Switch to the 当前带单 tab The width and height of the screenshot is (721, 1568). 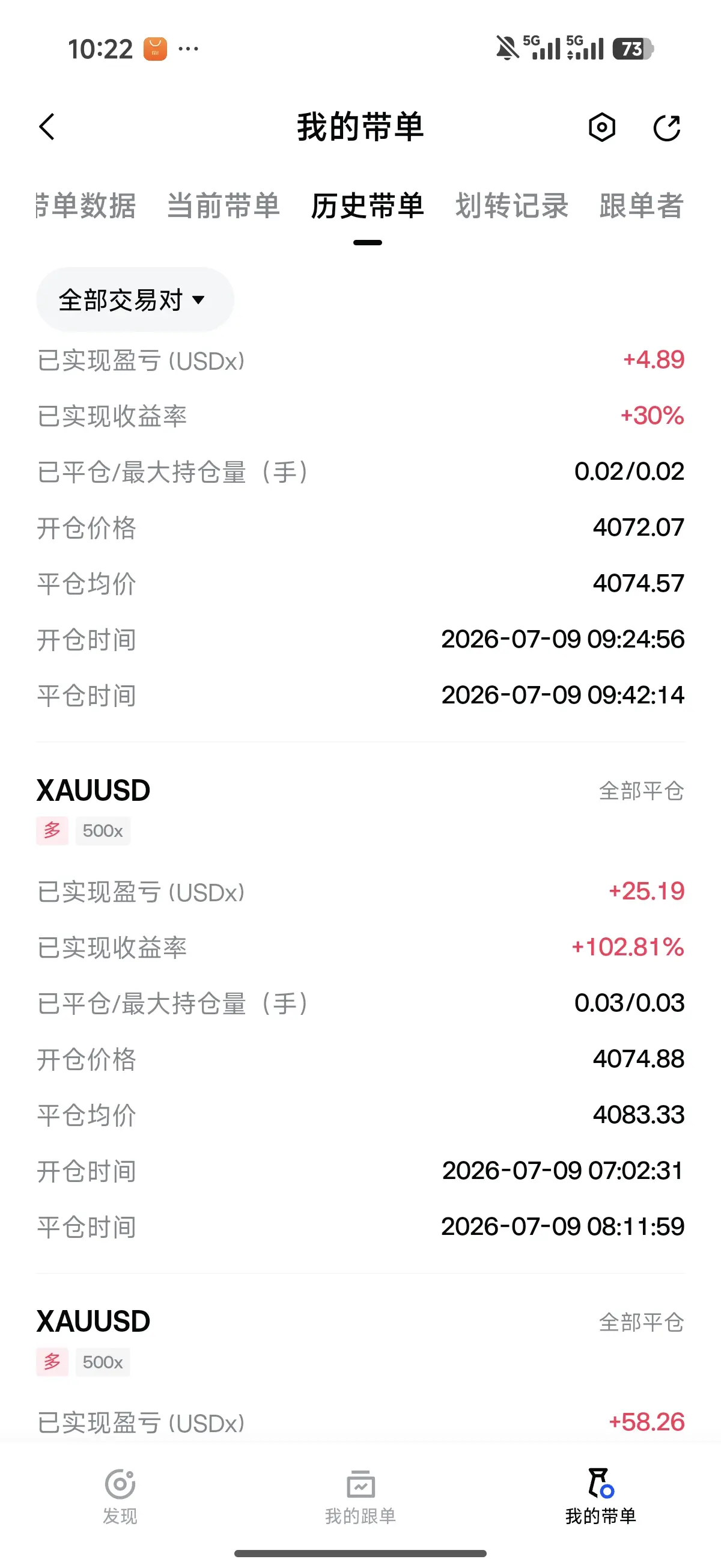(x=224, y=205)
